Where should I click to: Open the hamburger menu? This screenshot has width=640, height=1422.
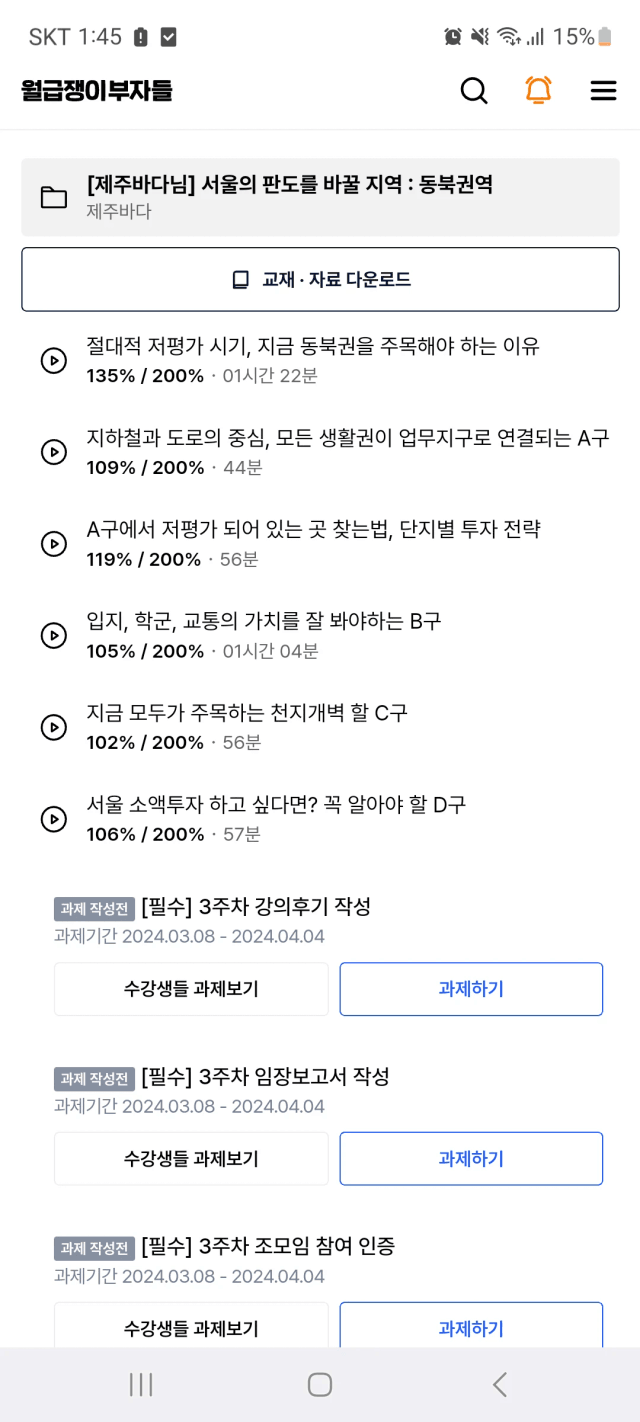point(603,91)
